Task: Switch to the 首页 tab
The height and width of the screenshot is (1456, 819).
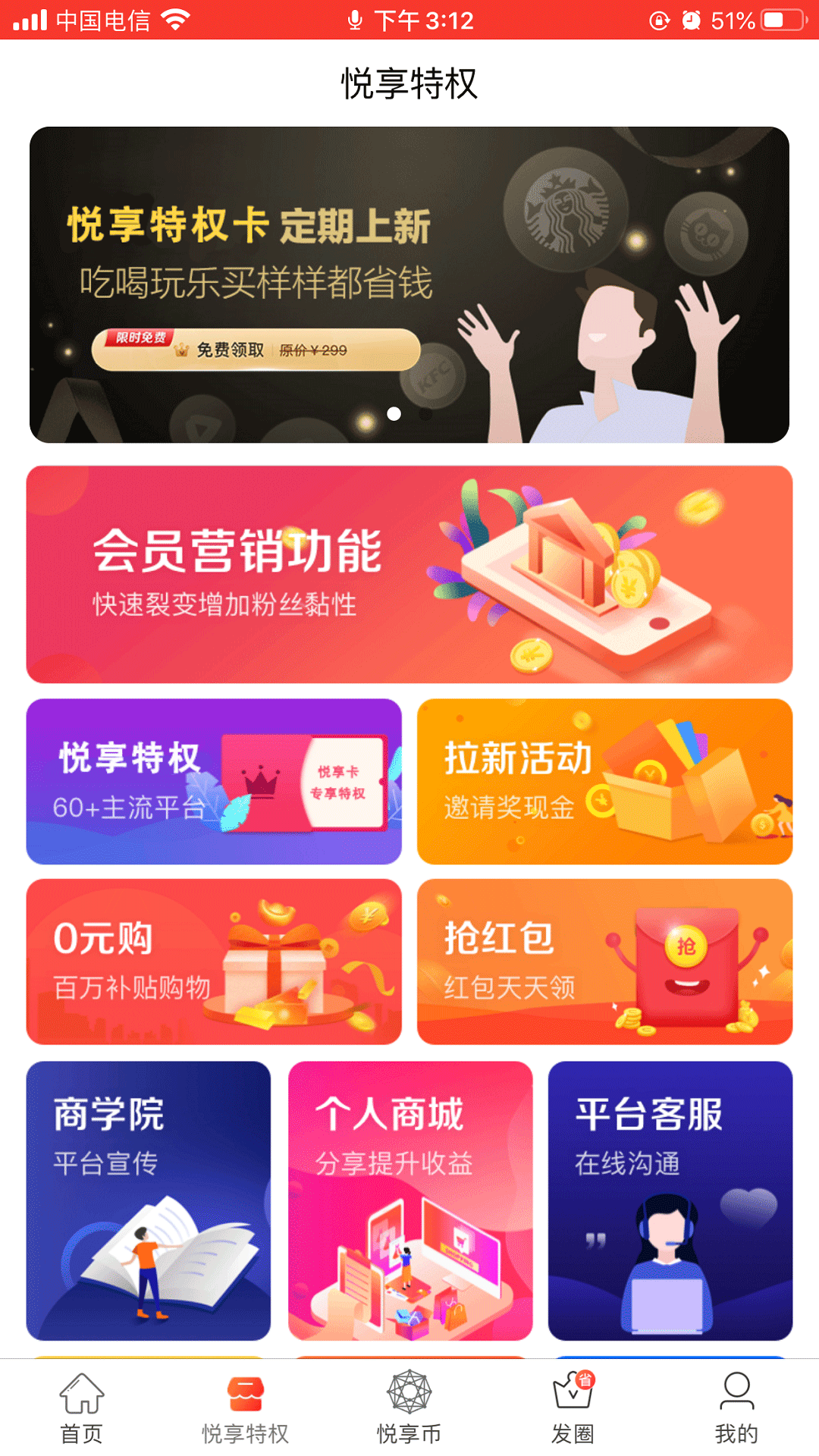Action: 82,1408
